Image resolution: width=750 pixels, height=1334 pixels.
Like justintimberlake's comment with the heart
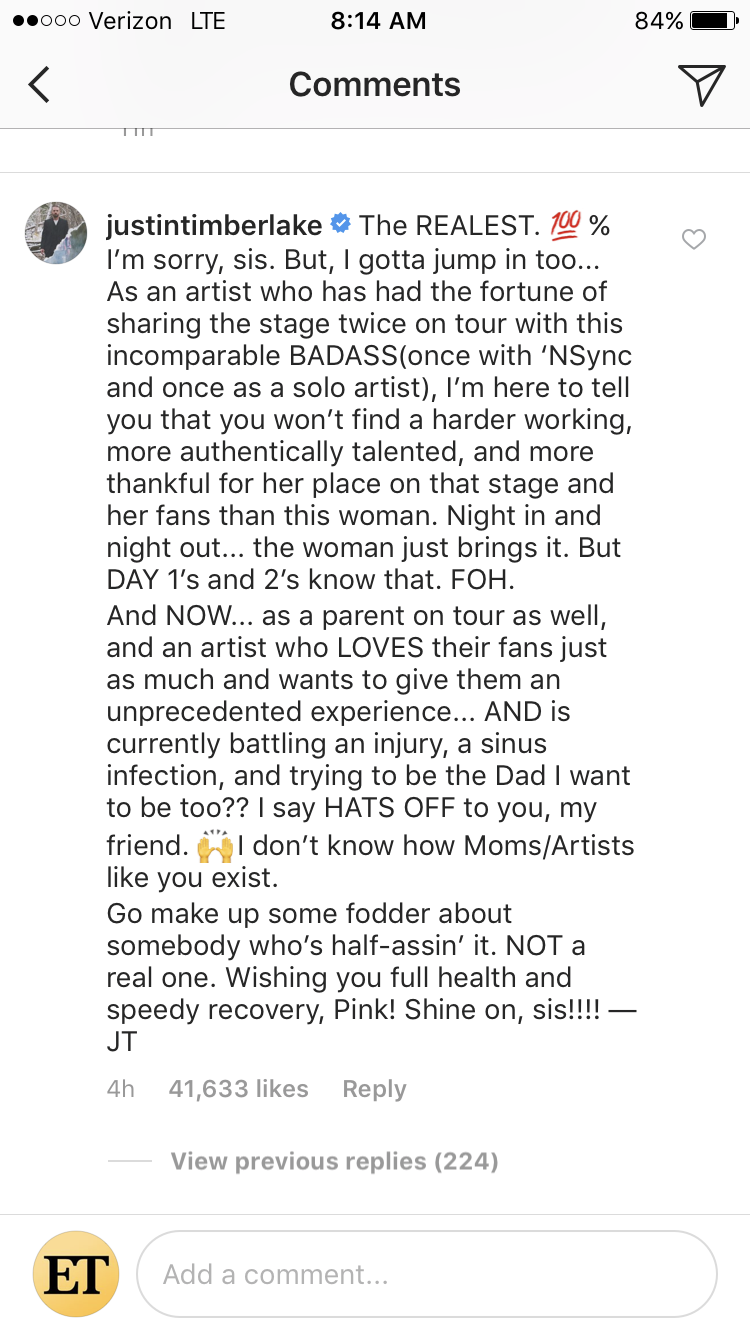click(x=693, y=239)
